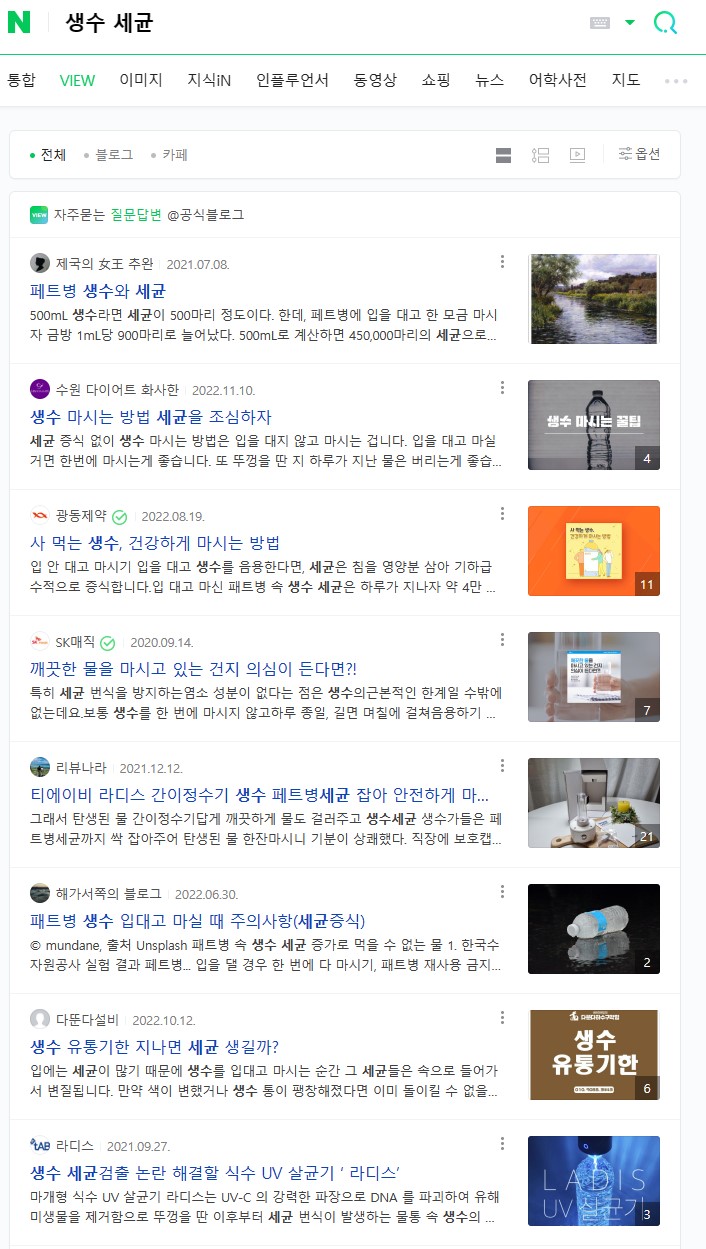The width and height of the screenshot is (706, 1249).
Task: Show more tabs with the ellipsis
Action: tap(677, 80)
